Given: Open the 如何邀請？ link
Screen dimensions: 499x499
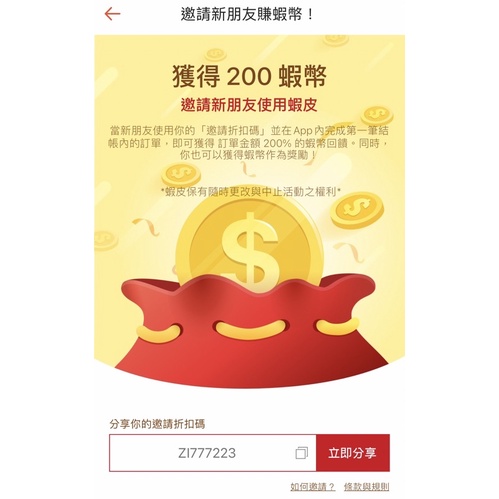Looking at the screenshot, I should click(313, 487).
